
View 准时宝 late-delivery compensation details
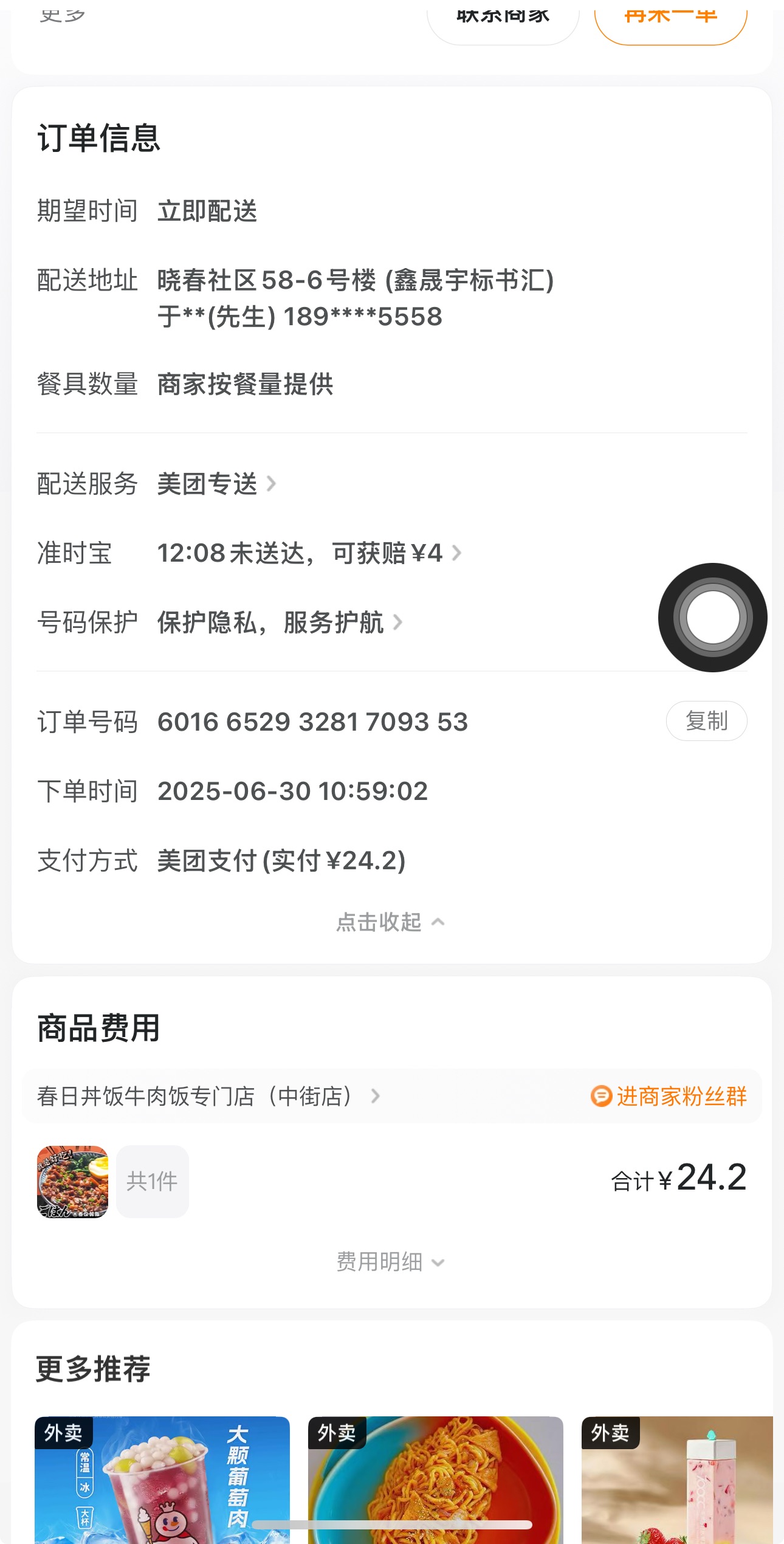click(309, 553)
